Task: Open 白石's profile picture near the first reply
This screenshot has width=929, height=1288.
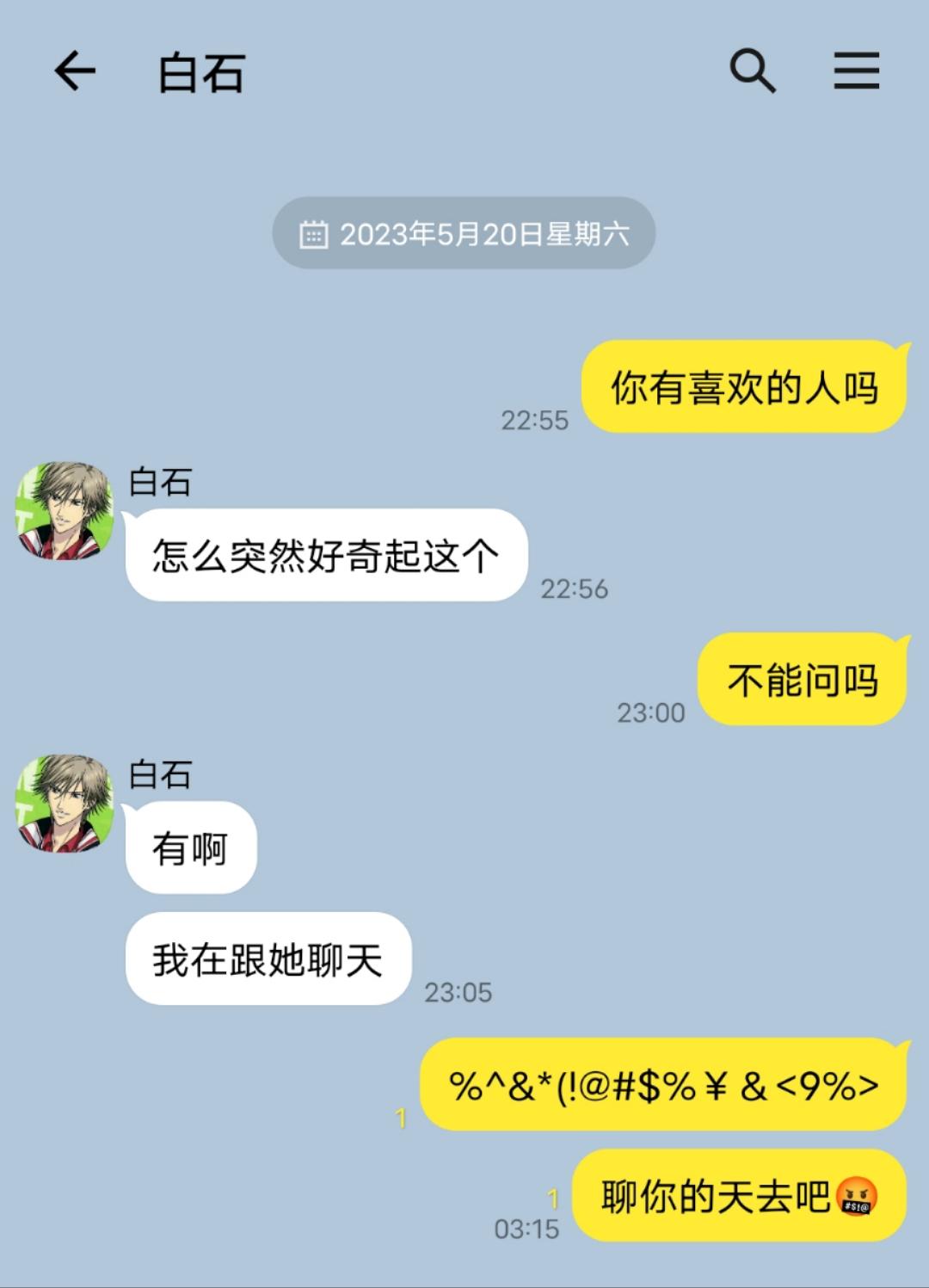Action: [65, 508]
